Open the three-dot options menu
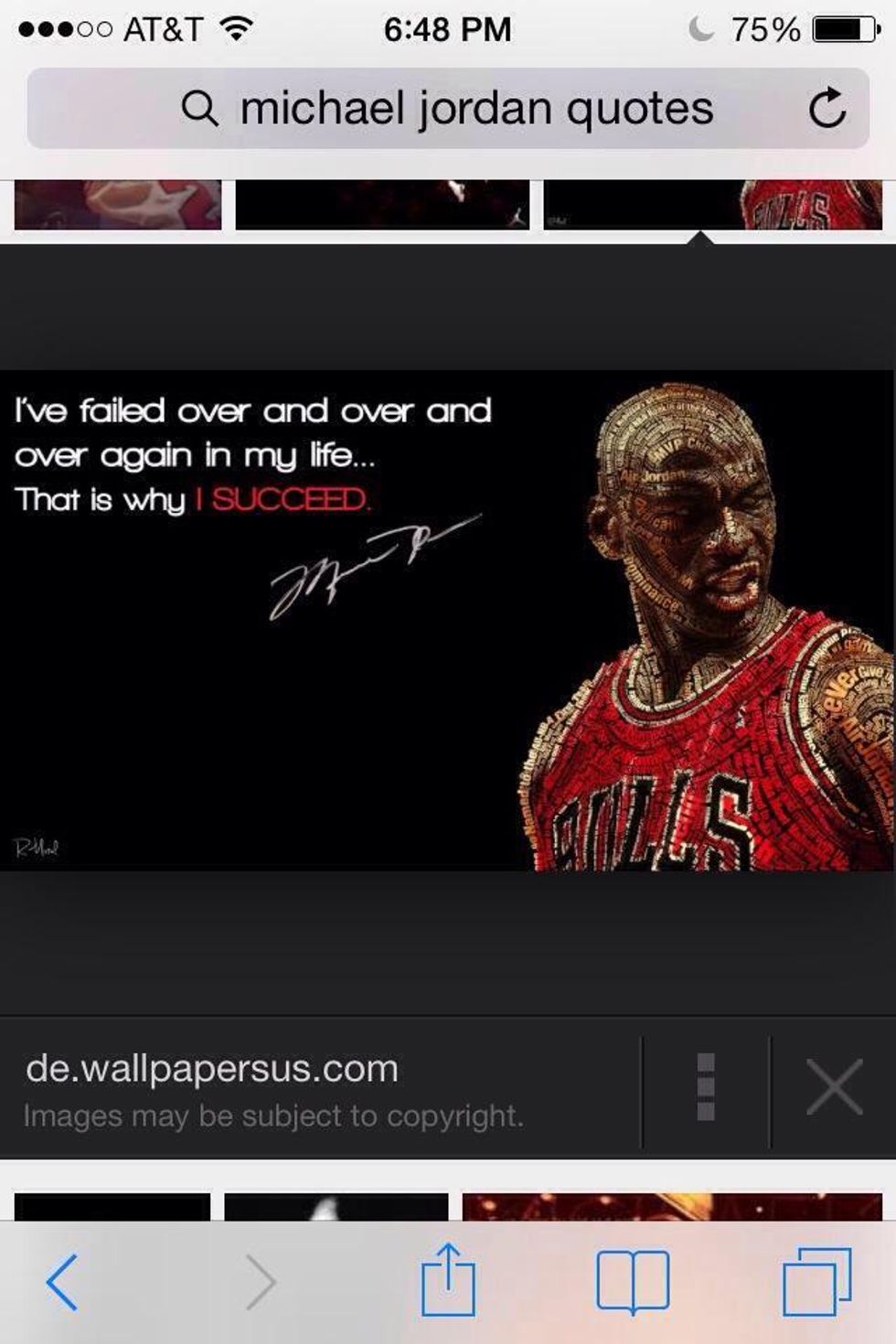 click(705, 1087)
